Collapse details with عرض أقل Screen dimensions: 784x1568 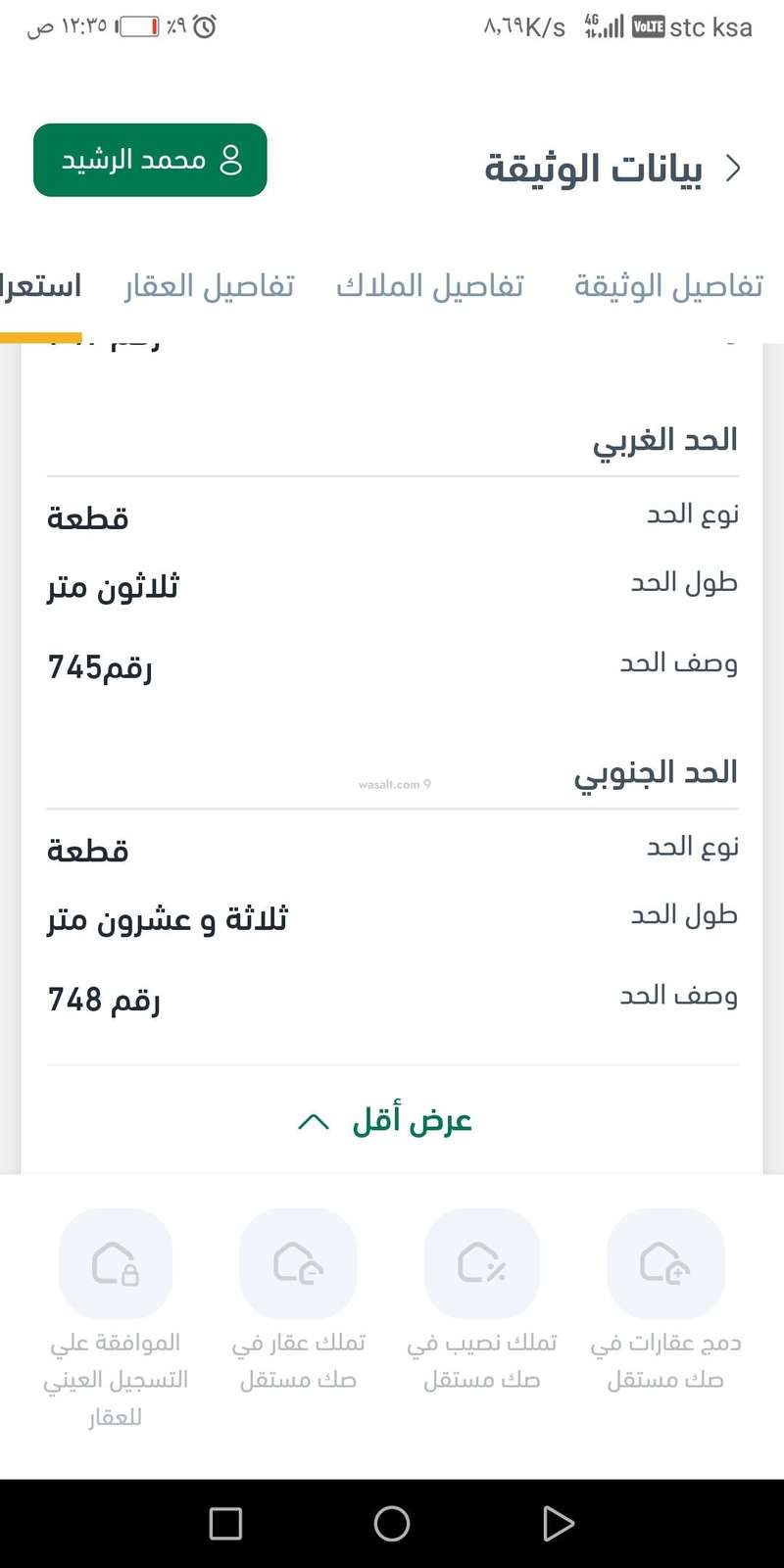(387, 1120)
